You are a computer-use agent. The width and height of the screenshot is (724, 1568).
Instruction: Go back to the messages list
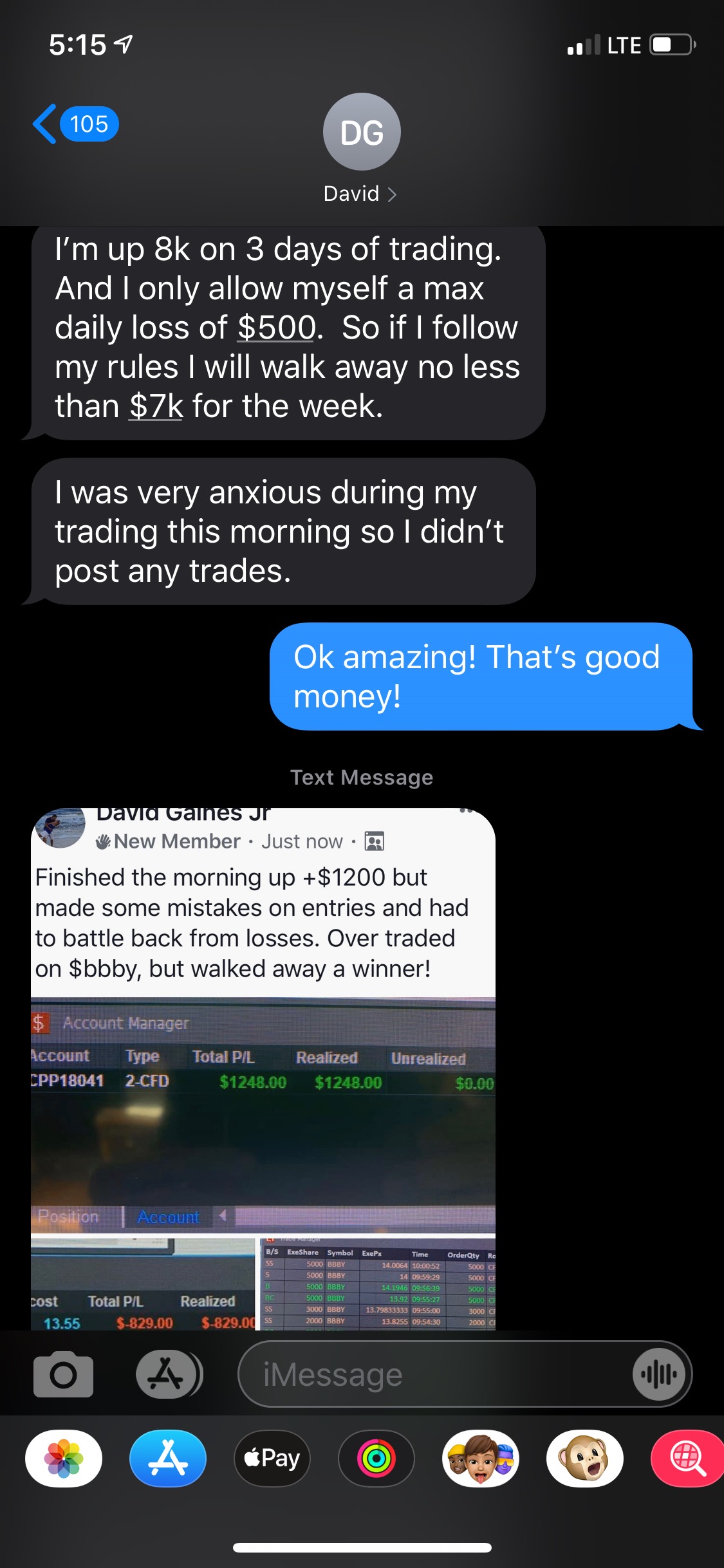[x=74, y=124]
